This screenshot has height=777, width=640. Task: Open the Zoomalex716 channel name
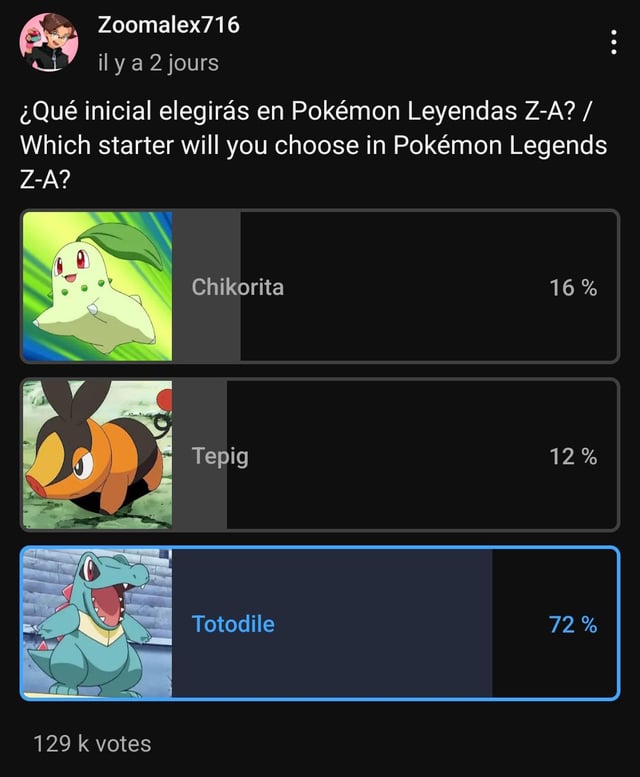tap(168, 25)
